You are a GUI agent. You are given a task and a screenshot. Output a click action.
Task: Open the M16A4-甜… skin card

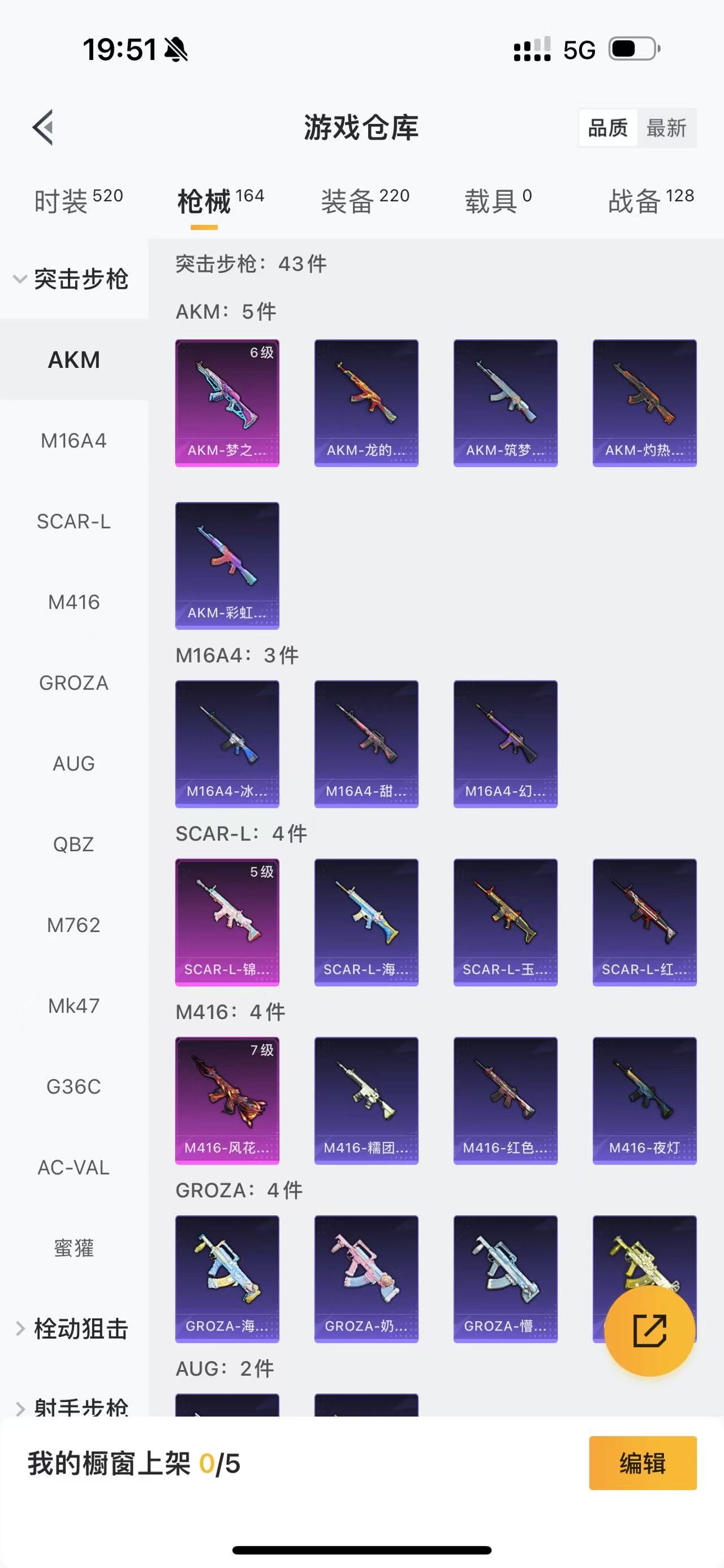pyautogui.click(x=366, y=744)
